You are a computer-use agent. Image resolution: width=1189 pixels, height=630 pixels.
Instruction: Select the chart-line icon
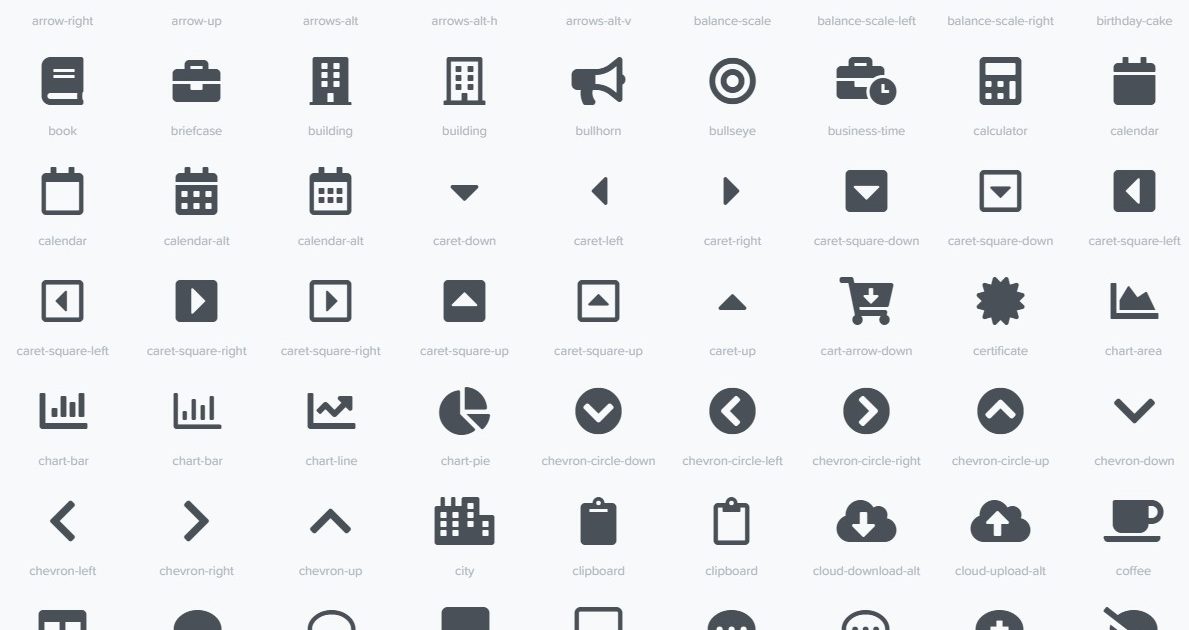(330, 411)
